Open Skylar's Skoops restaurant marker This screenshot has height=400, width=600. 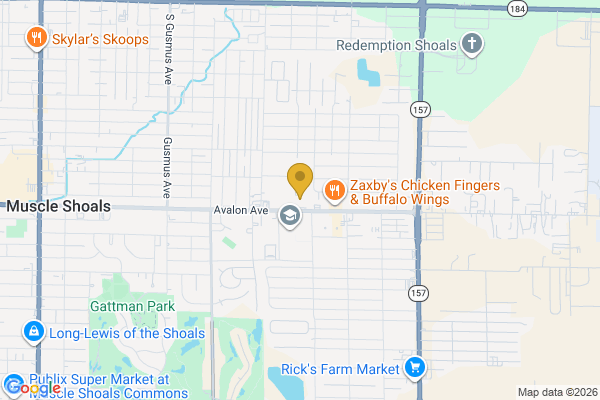click(37, 39)
